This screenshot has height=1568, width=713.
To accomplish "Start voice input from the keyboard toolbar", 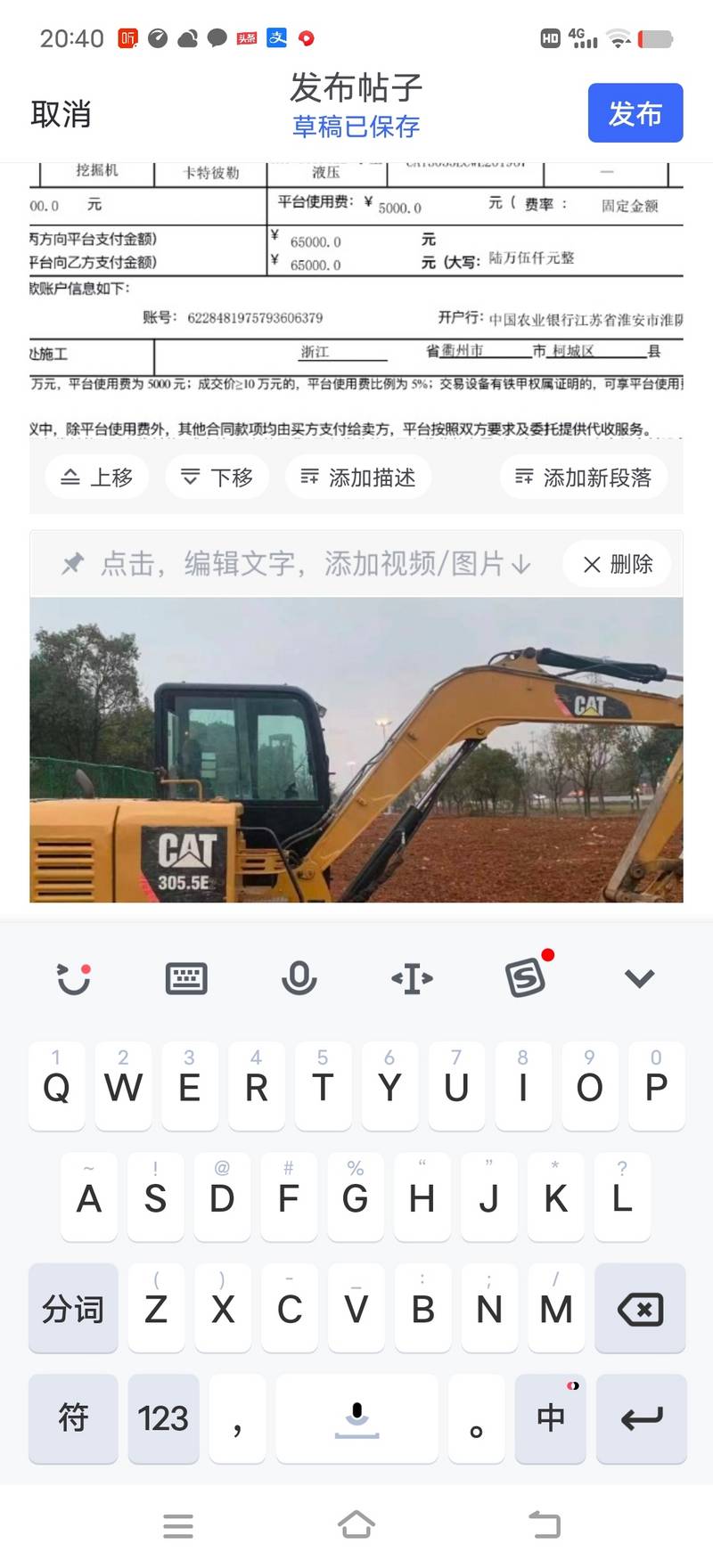I will click(x=299, y=978).
